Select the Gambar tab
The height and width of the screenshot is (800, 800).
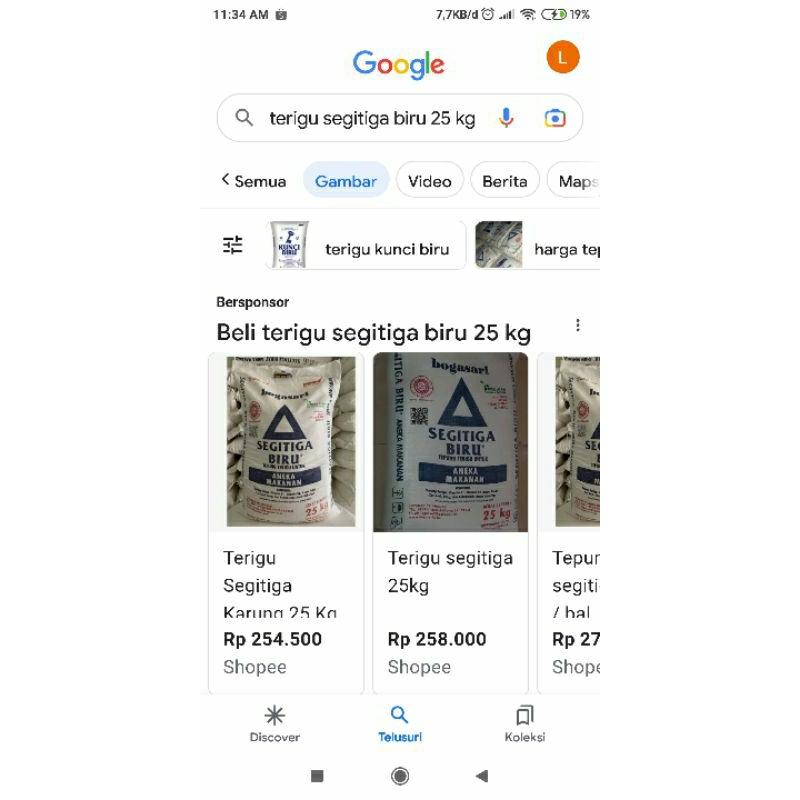click(x=346, y=181)
